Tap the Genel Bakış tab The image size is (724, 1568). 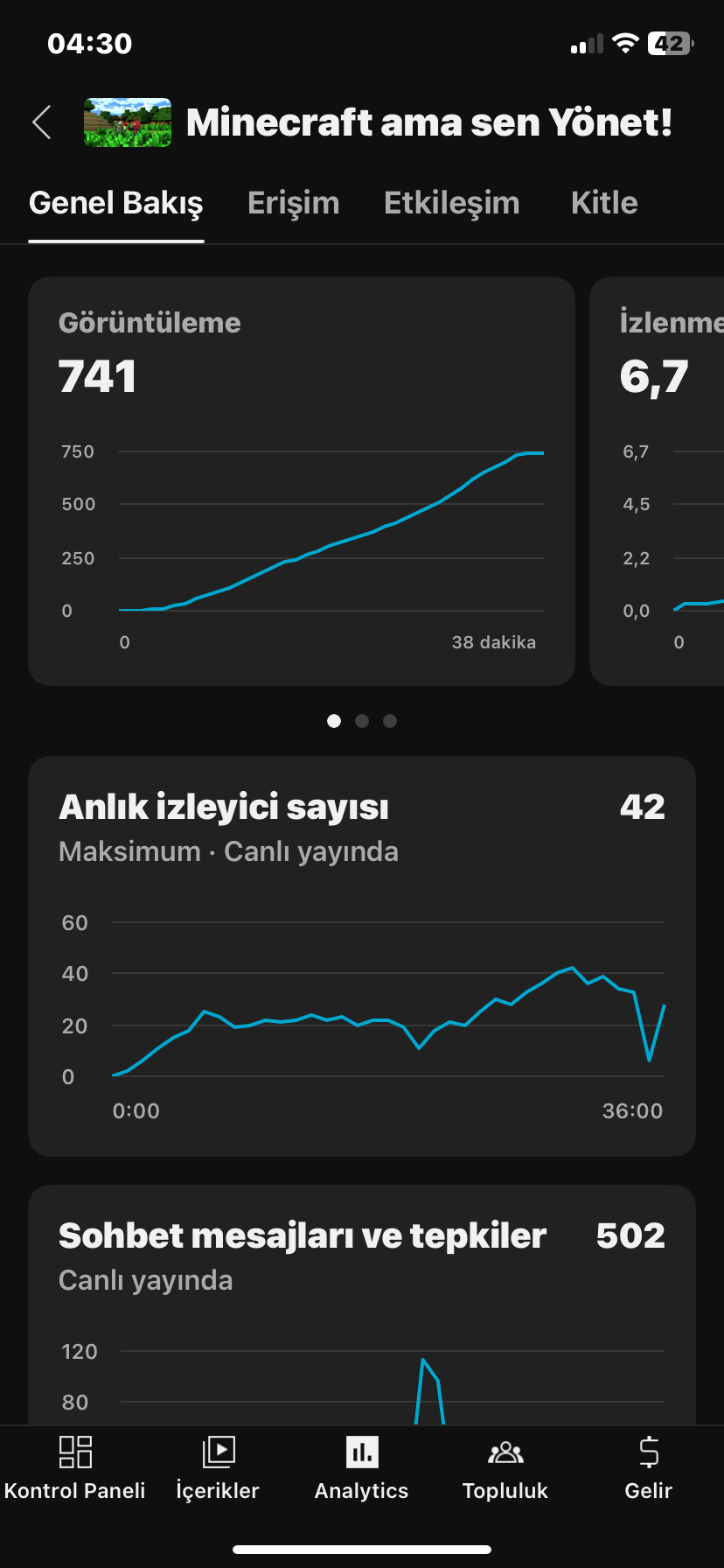[x=116, y=203]
